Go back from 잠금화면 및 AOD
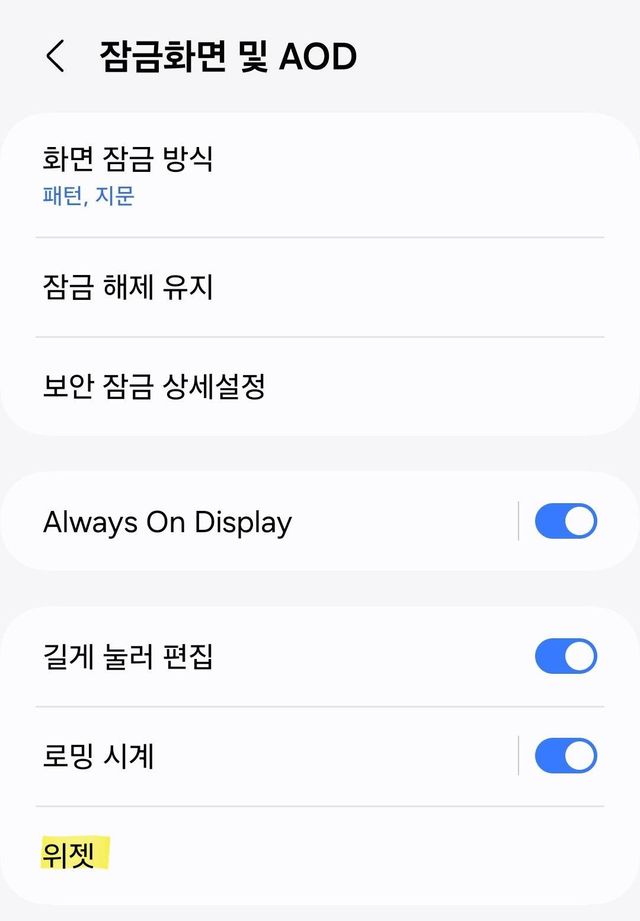The width and height of the screenshot is (640, 921). [55, 57]
